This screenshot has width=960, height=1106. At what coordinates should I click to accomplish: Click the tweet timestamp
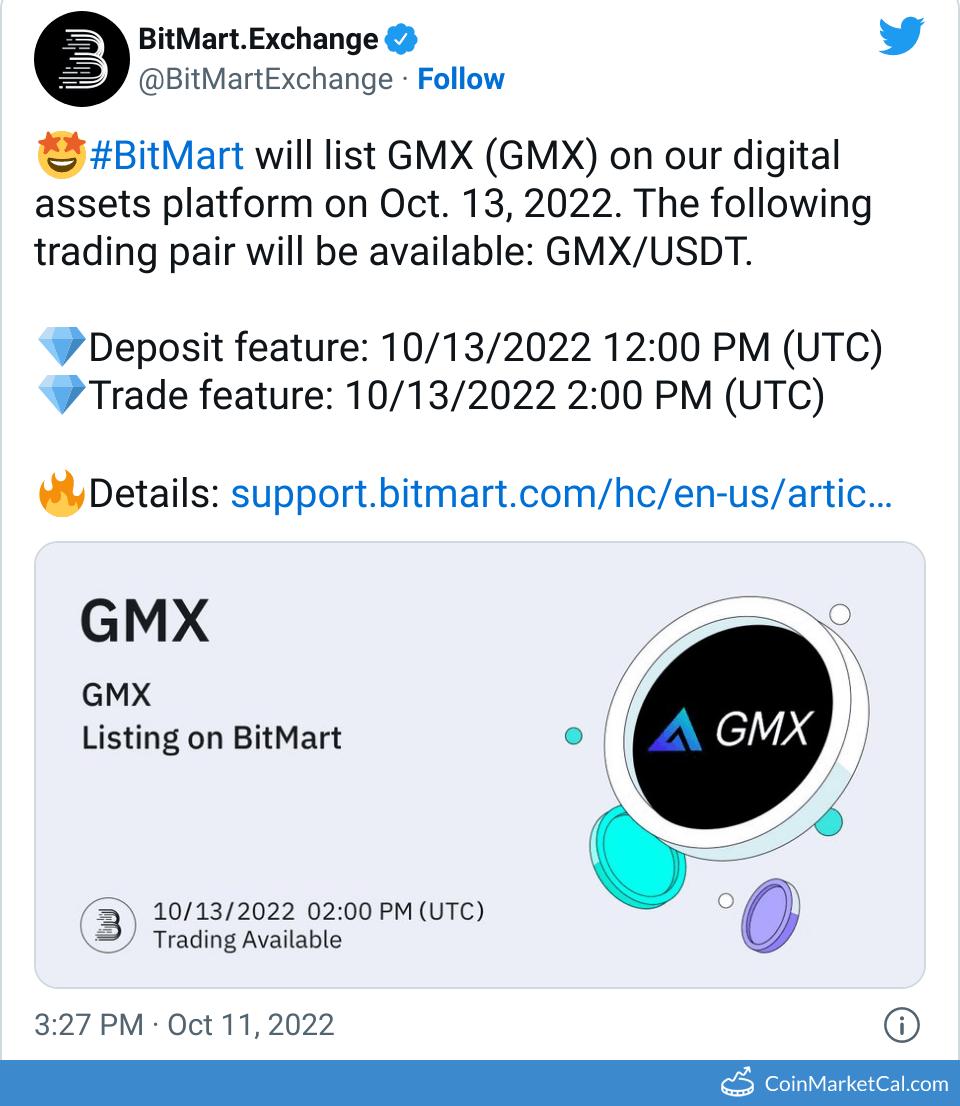(180, 1025)
